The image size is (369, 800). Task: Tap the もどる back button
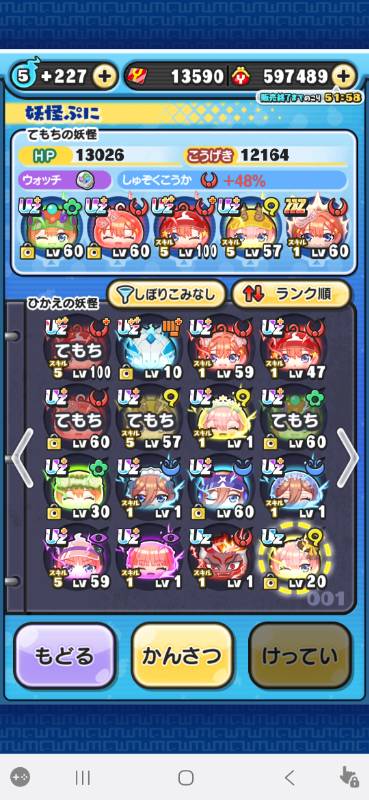[65, 656]
